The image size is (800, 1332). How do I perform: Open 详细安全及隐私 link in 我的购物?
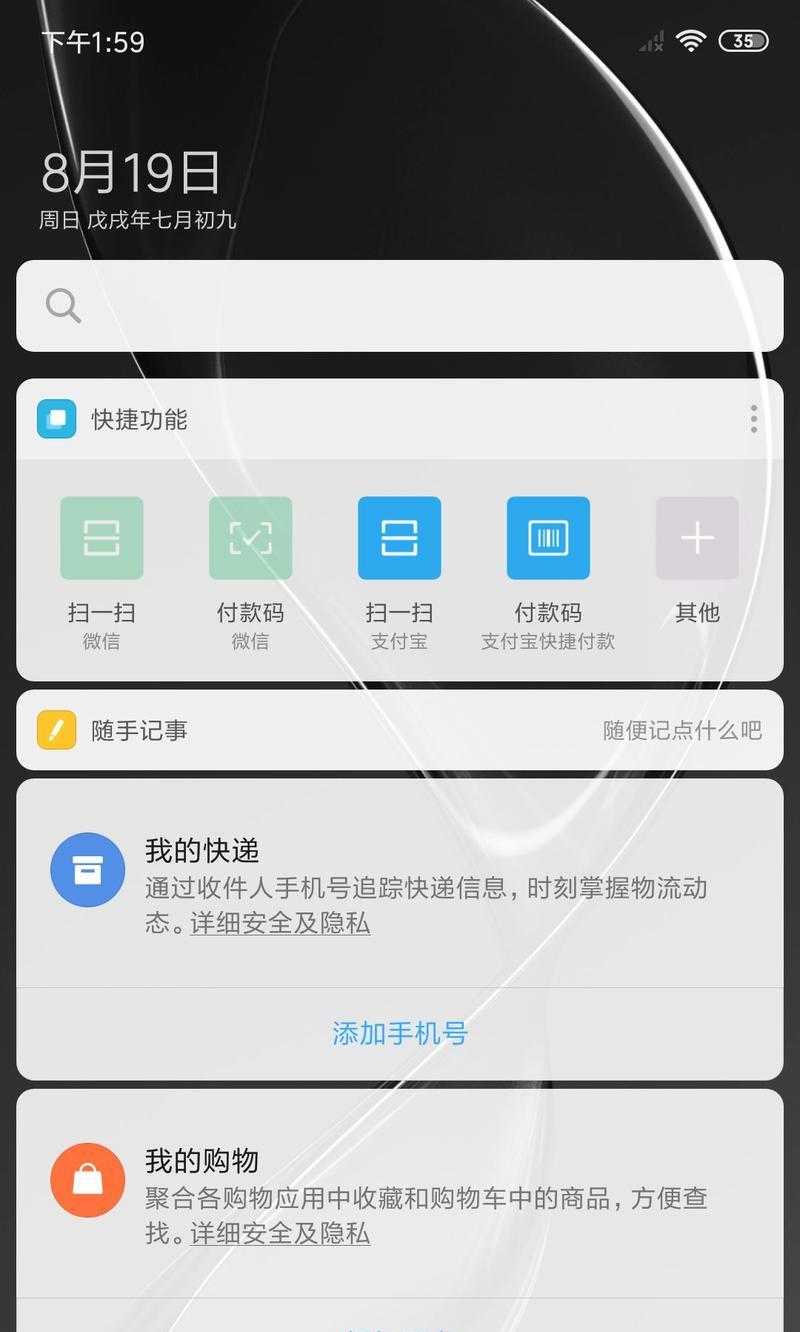click(x=280, y=1233)
